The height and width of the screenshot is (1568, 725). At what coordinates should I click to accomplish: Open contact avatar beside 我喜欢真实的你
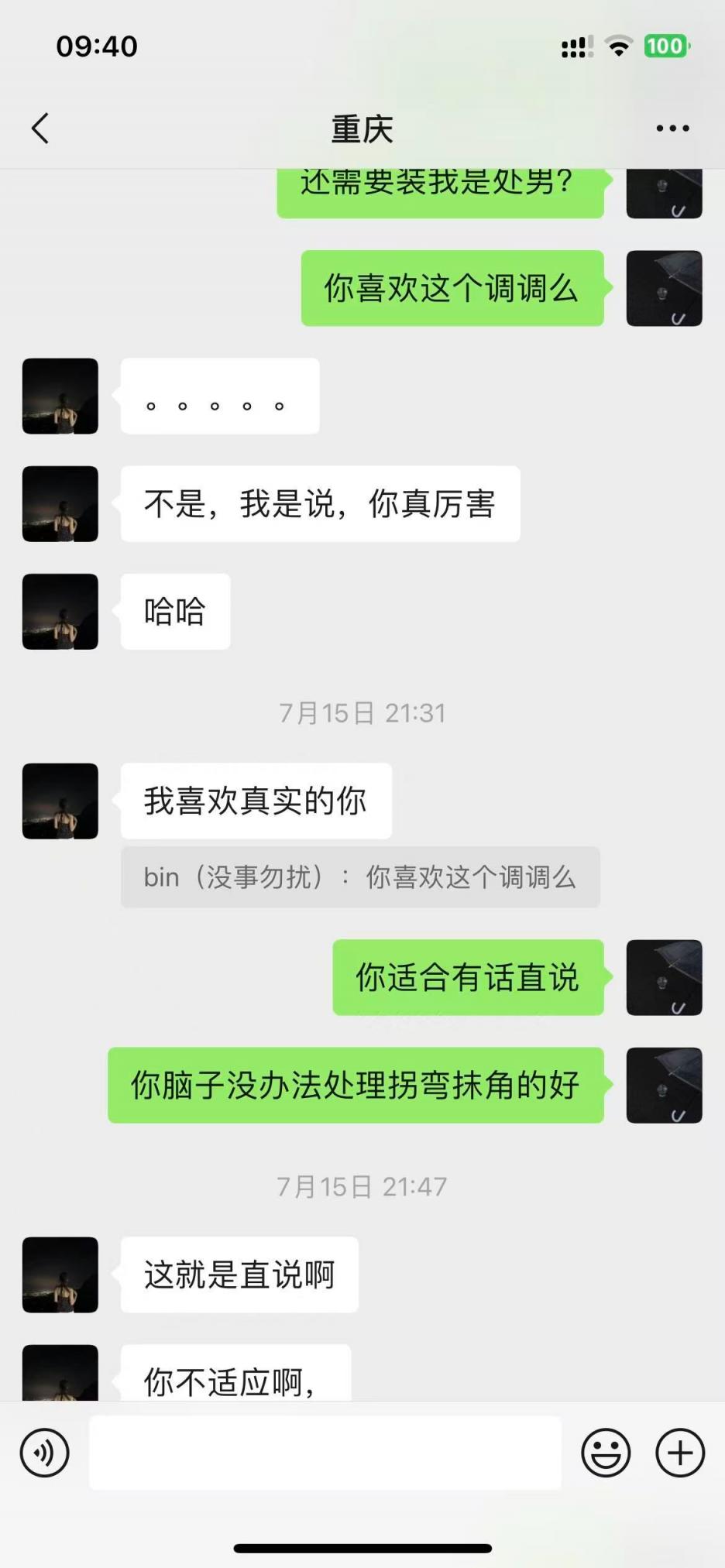coord(60,801)
